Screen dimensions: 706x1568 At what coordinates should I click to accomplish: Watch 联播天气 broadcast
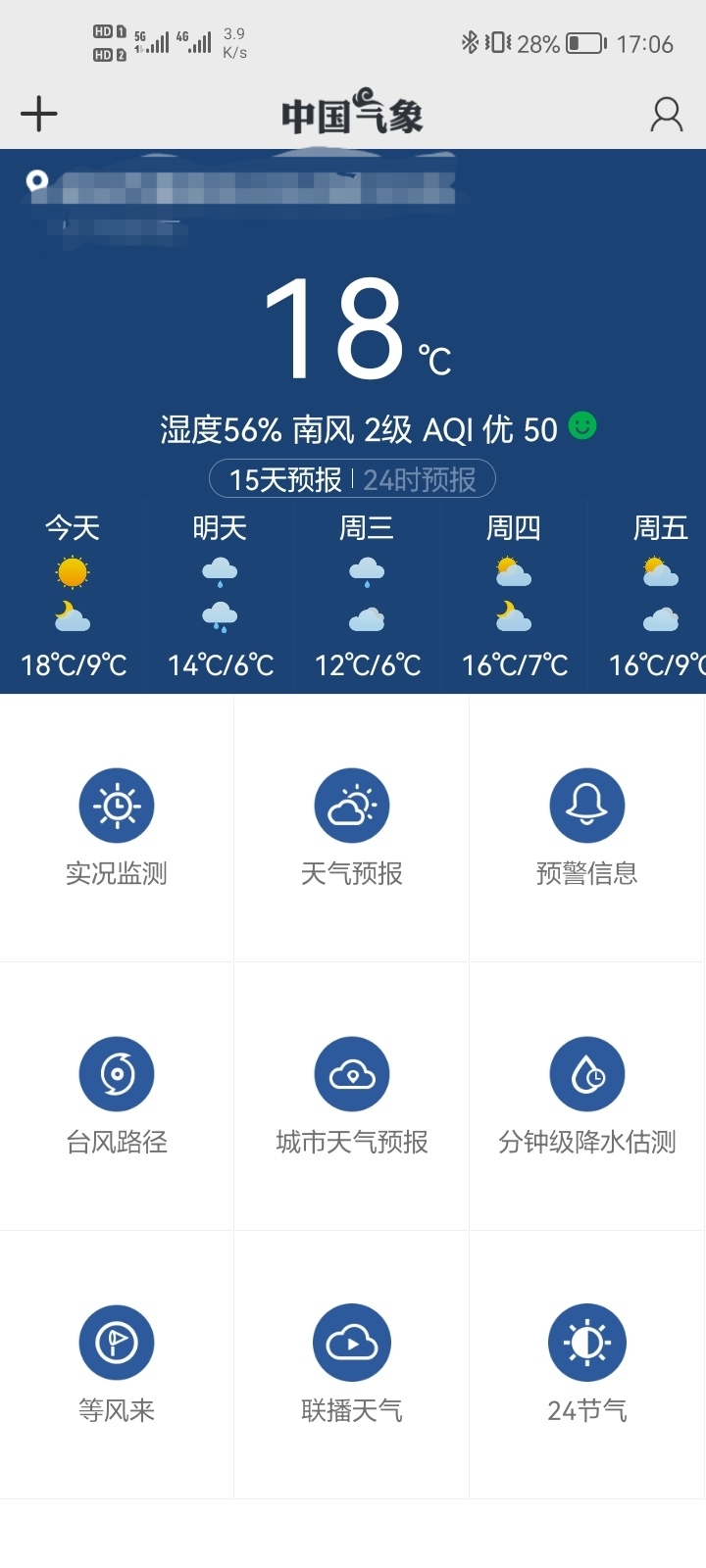[x=352, y=1365]
